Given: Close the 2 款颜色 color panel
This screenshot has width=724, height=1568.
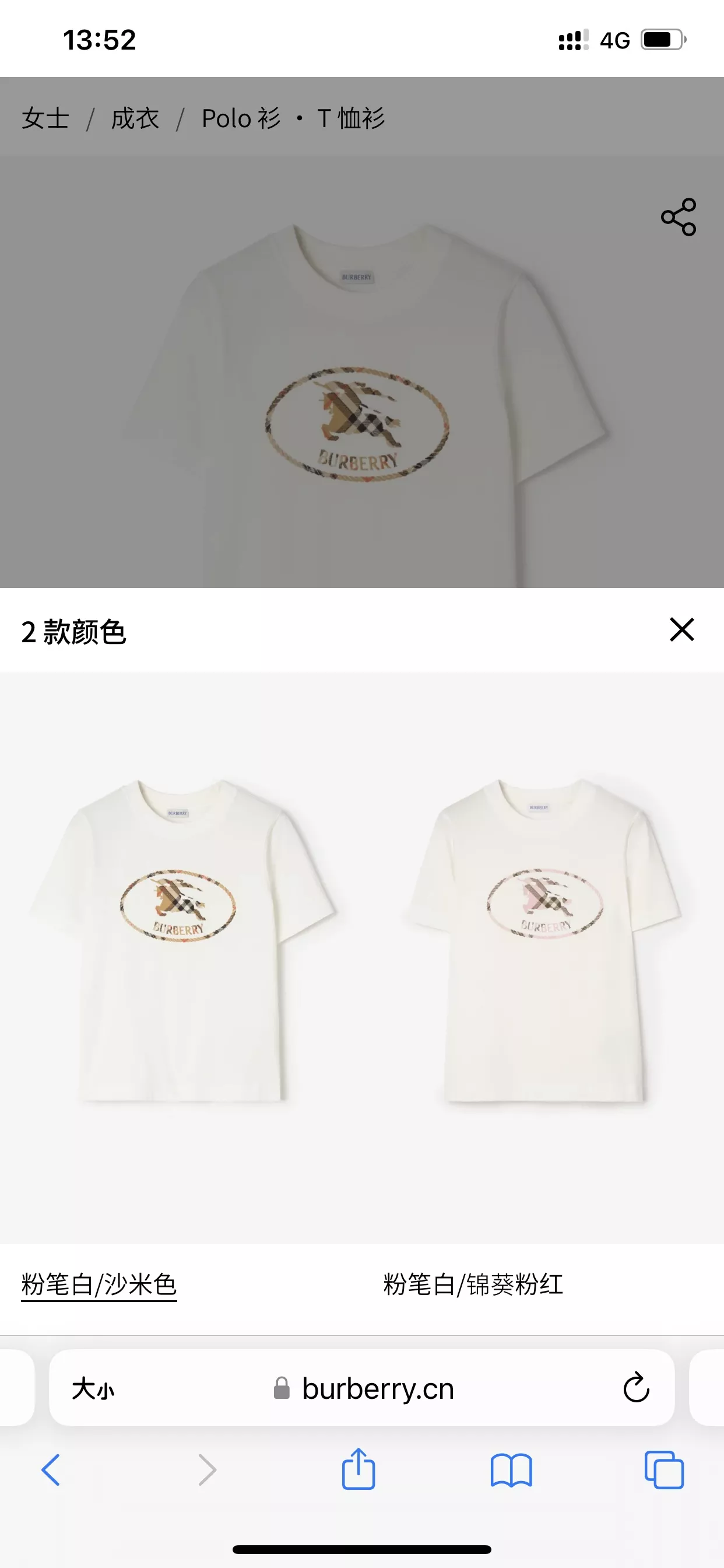Looking at the screenshot, I should [681, 629].
